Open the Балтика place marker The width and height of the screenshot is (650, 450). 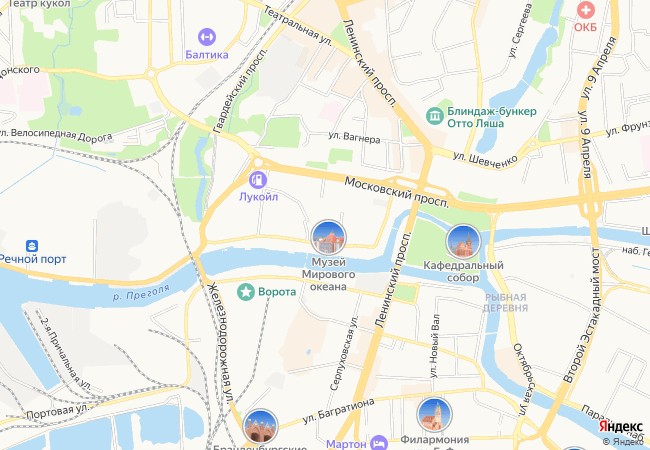pyautogui.click(x=207, y=36)
